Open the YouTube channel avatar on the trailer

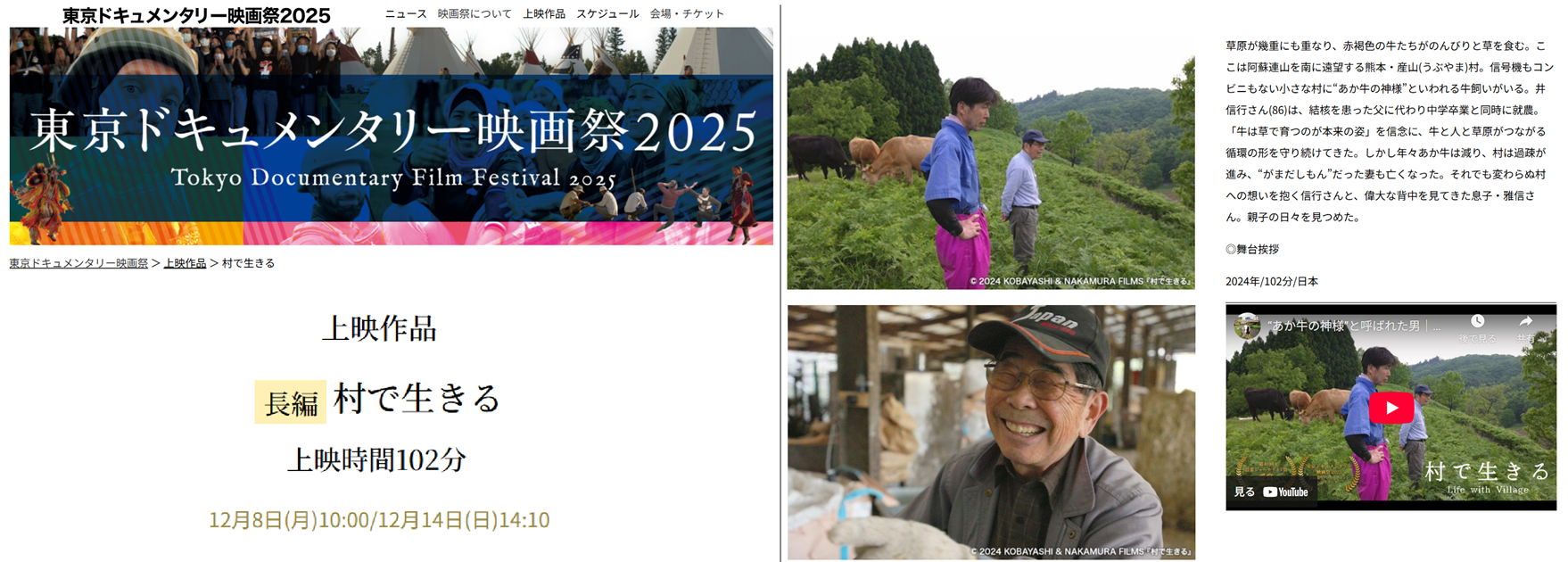1247,326
